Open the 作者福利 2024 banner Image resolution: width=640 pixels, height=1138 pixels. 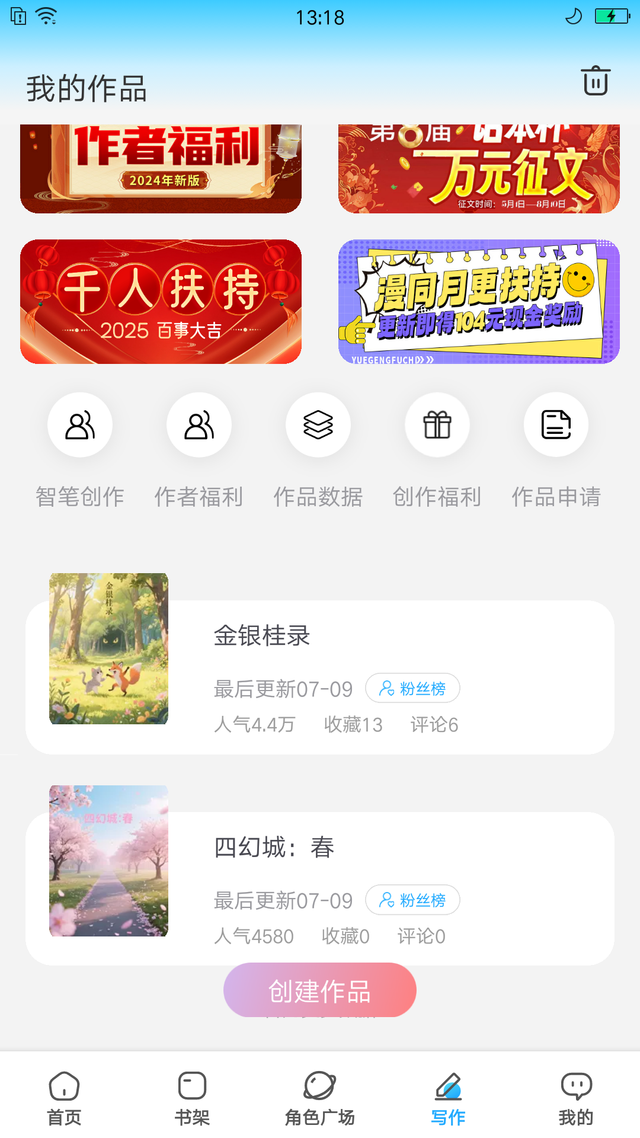(x=160, y=168)
